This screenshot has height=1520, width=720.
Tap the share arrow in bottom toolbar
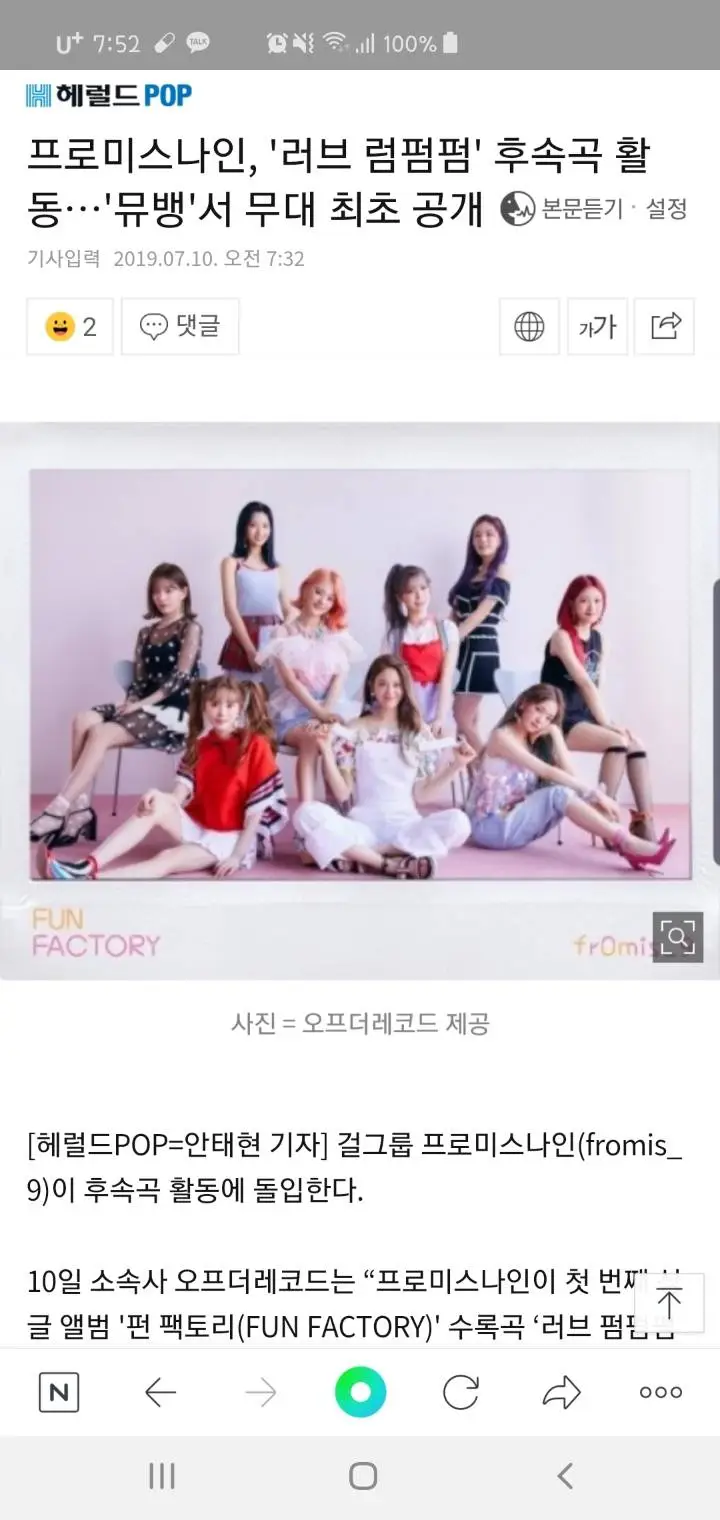(561, 1392)
